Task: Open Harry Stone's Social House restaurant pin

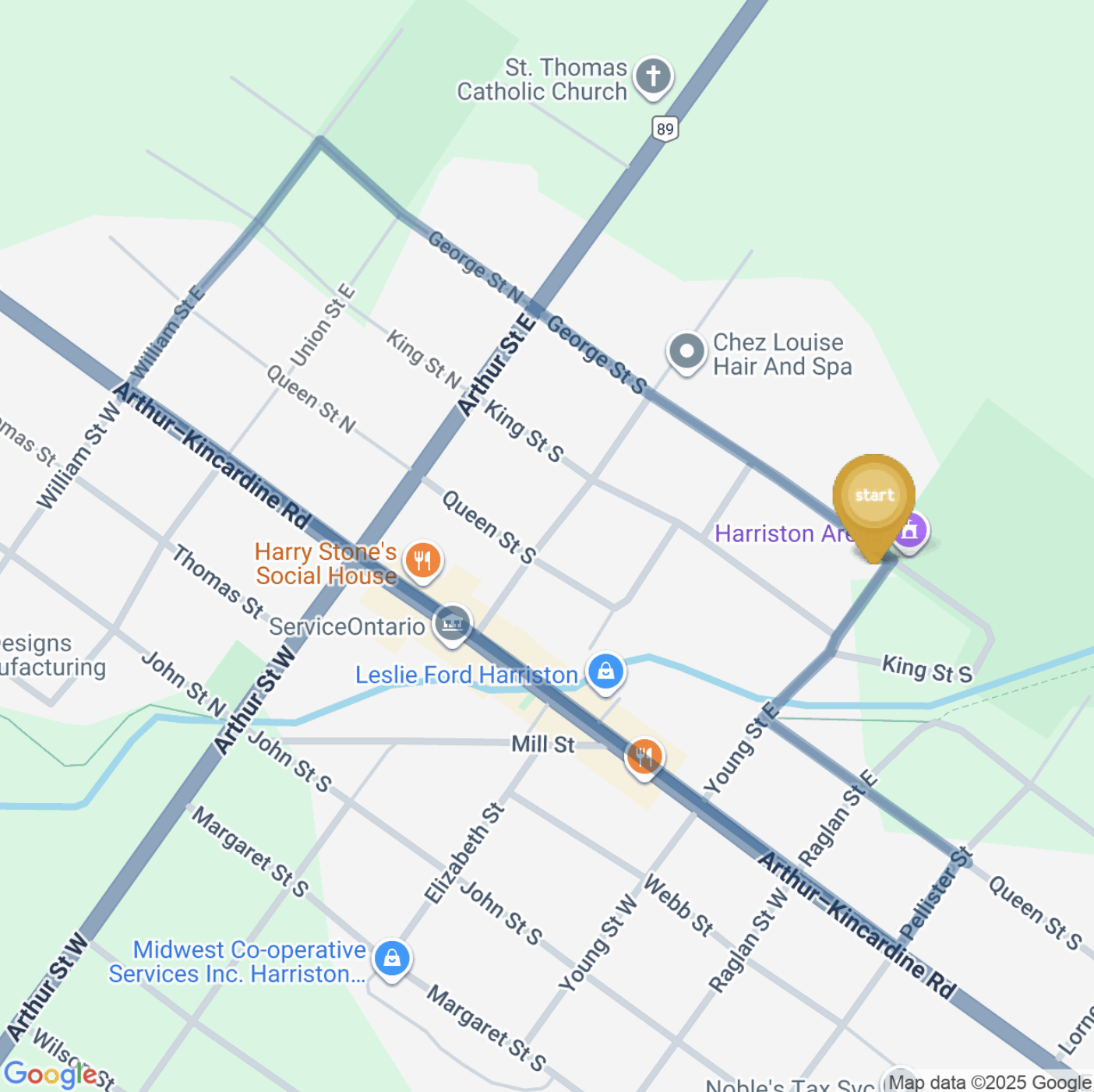Action: [x=422, y=561]
